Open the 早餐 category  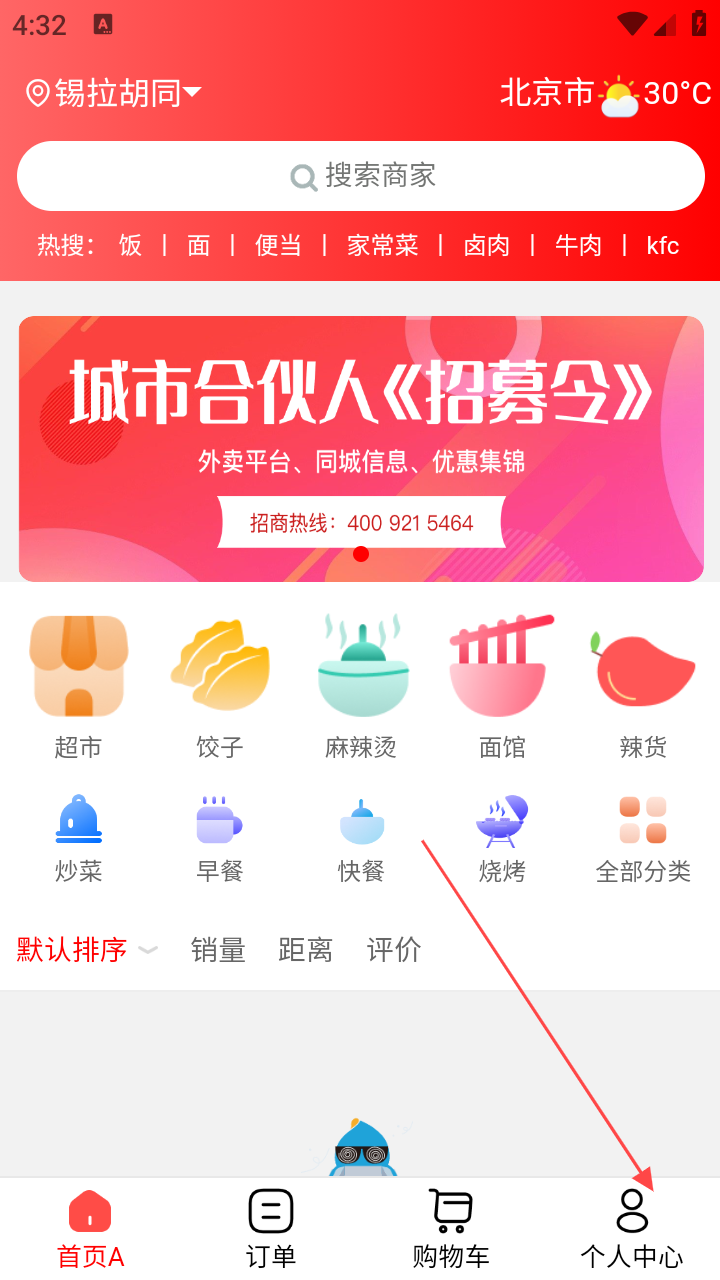point(220,840)
